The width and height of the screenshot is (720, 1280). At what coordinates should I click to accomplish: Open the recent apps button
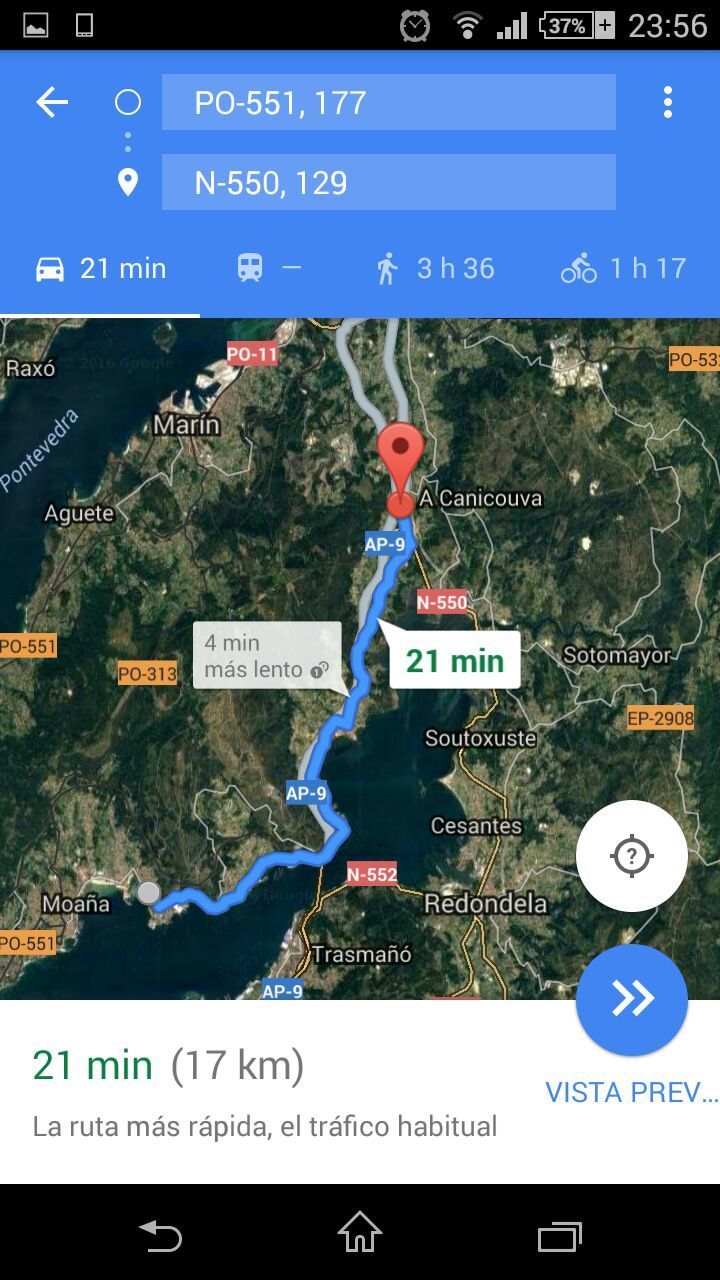(559, 1235)
